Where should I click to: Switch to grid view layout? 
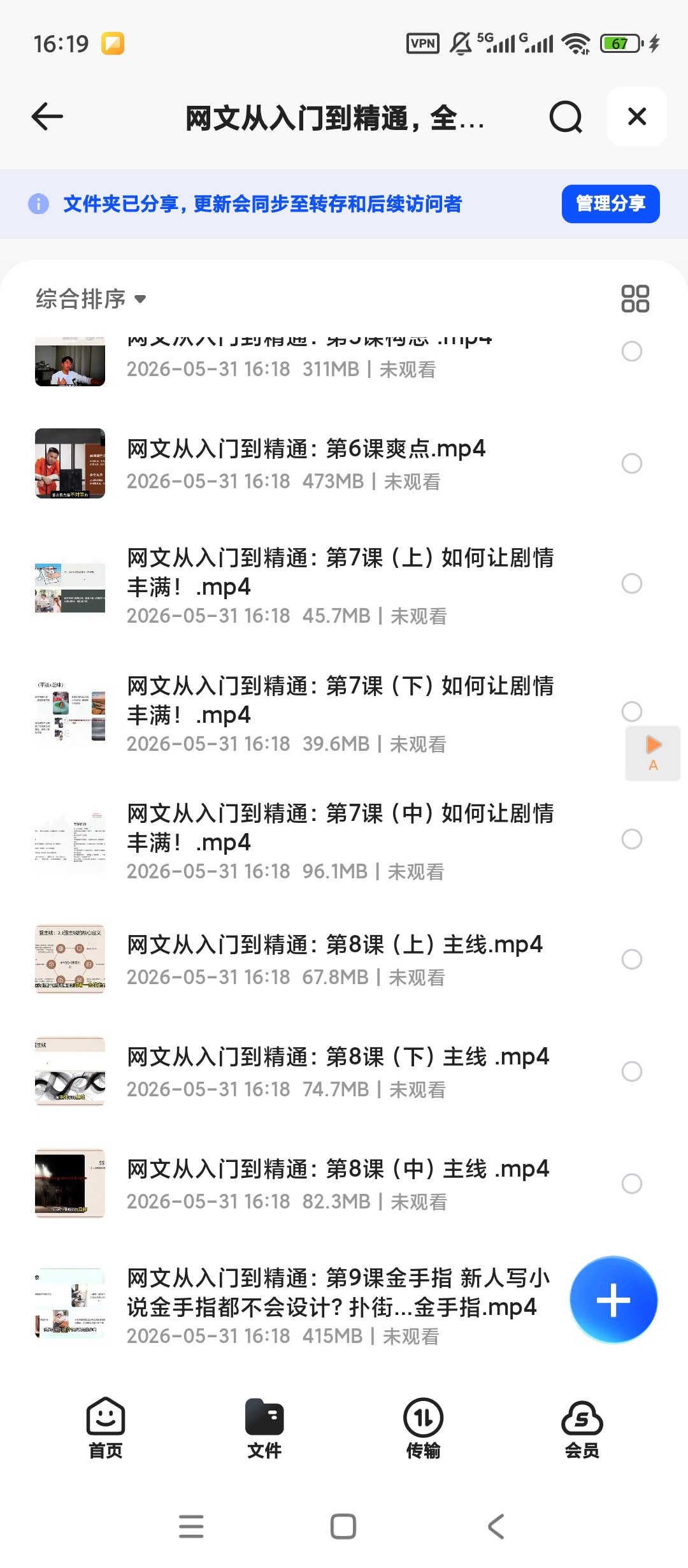click(635, 298)
